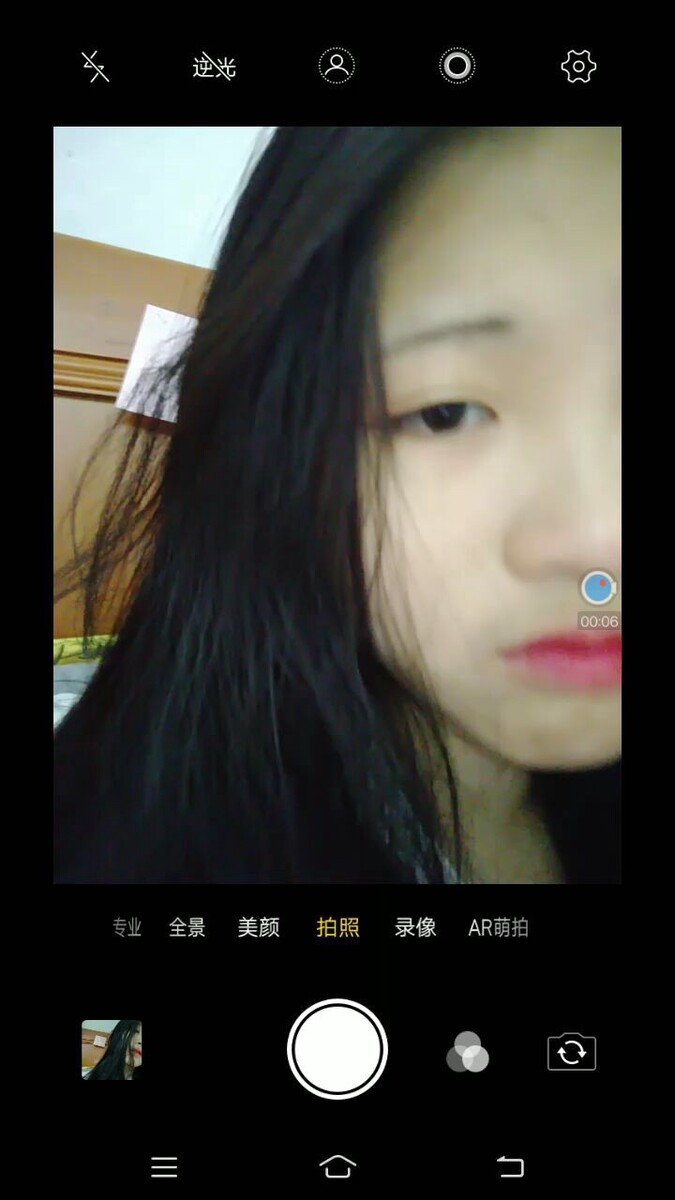Switch to 美颜 beauty mode
This screenshot has width=675, height=1200.
click(x=259, y=928)
